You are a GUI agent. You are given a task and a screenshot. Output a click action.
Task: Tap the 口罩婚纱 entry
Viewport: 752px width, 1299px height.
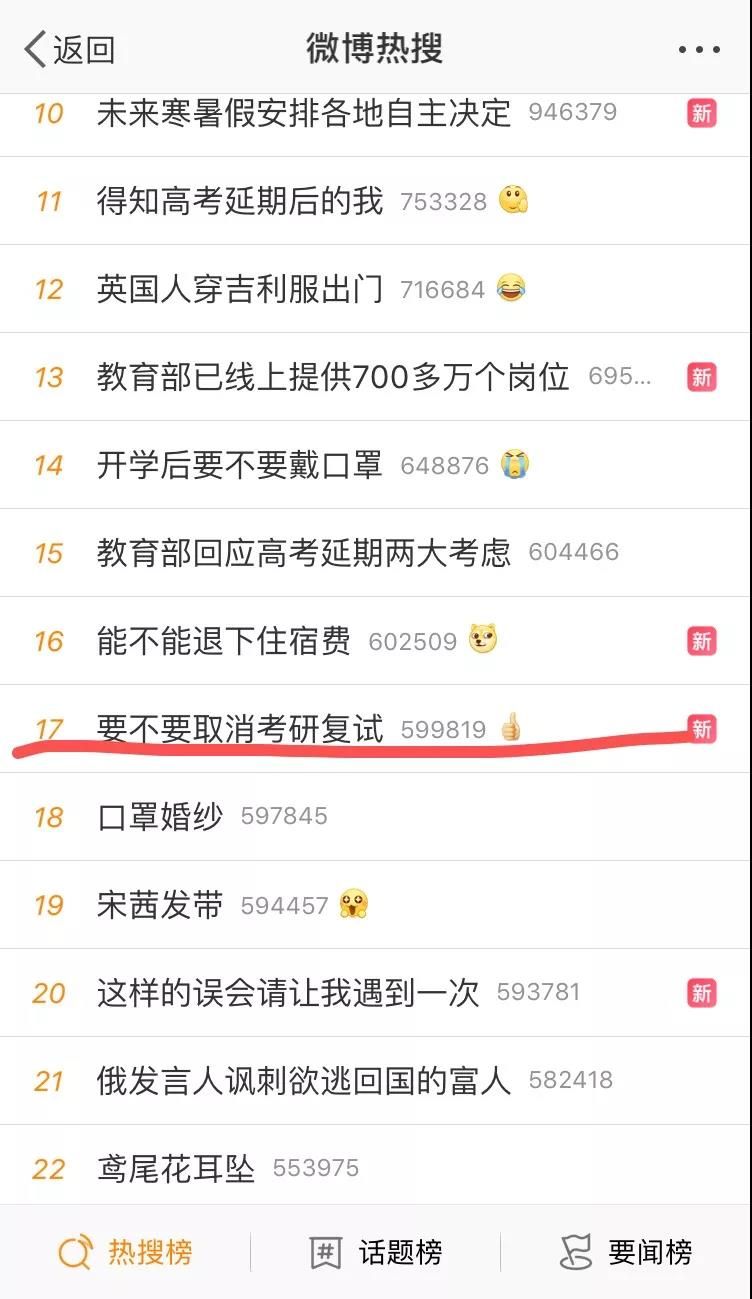coord(159,817)
